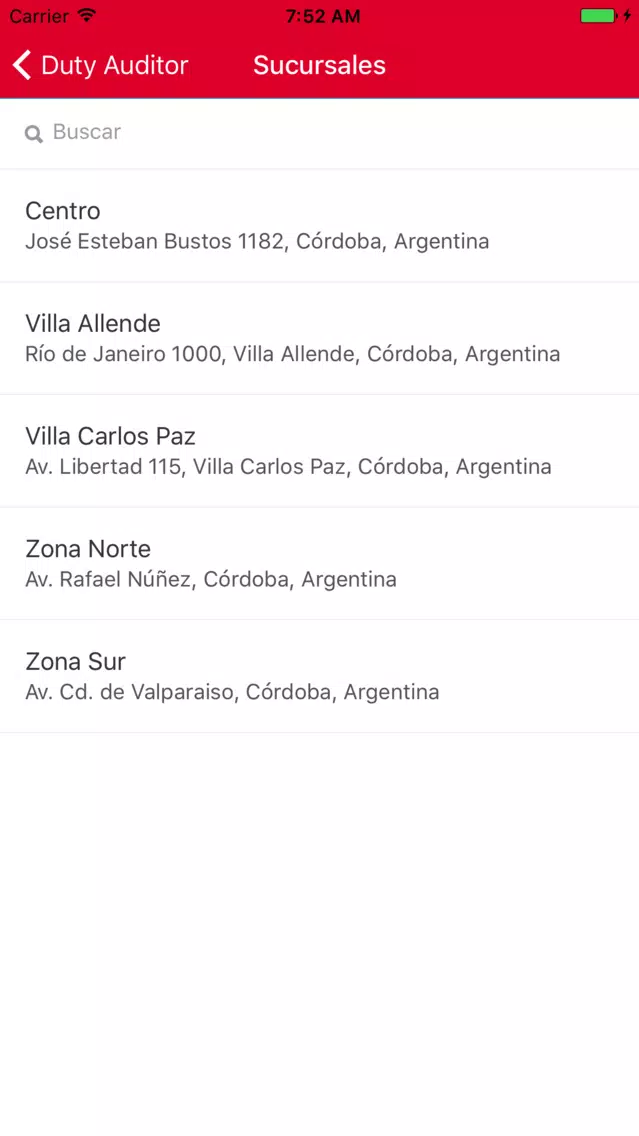Screen dimensions: 639x1136
Task: Tap the Buscar search field
Action: [x=320, y=133]
